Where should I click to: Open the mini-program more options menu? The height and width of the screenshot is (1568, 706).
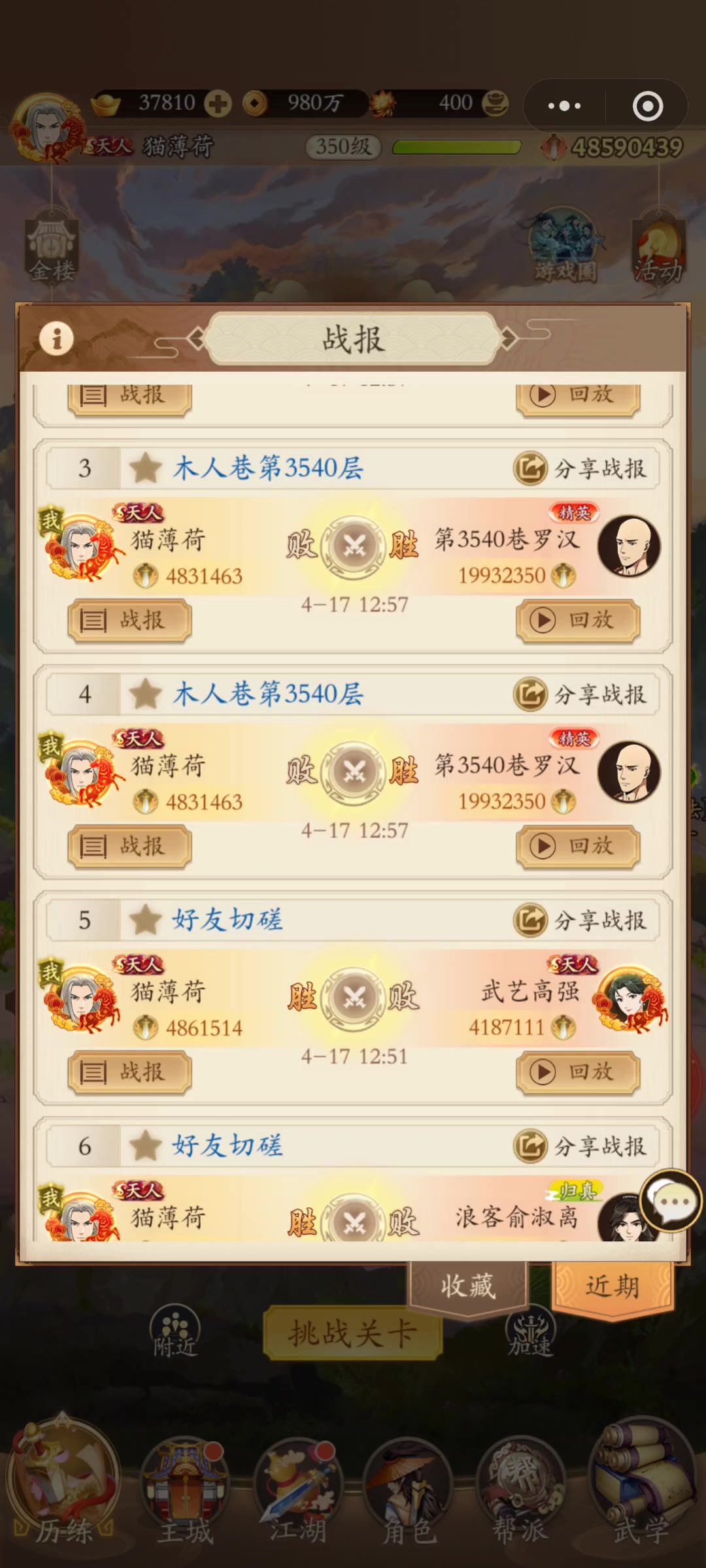coord(564,106)
